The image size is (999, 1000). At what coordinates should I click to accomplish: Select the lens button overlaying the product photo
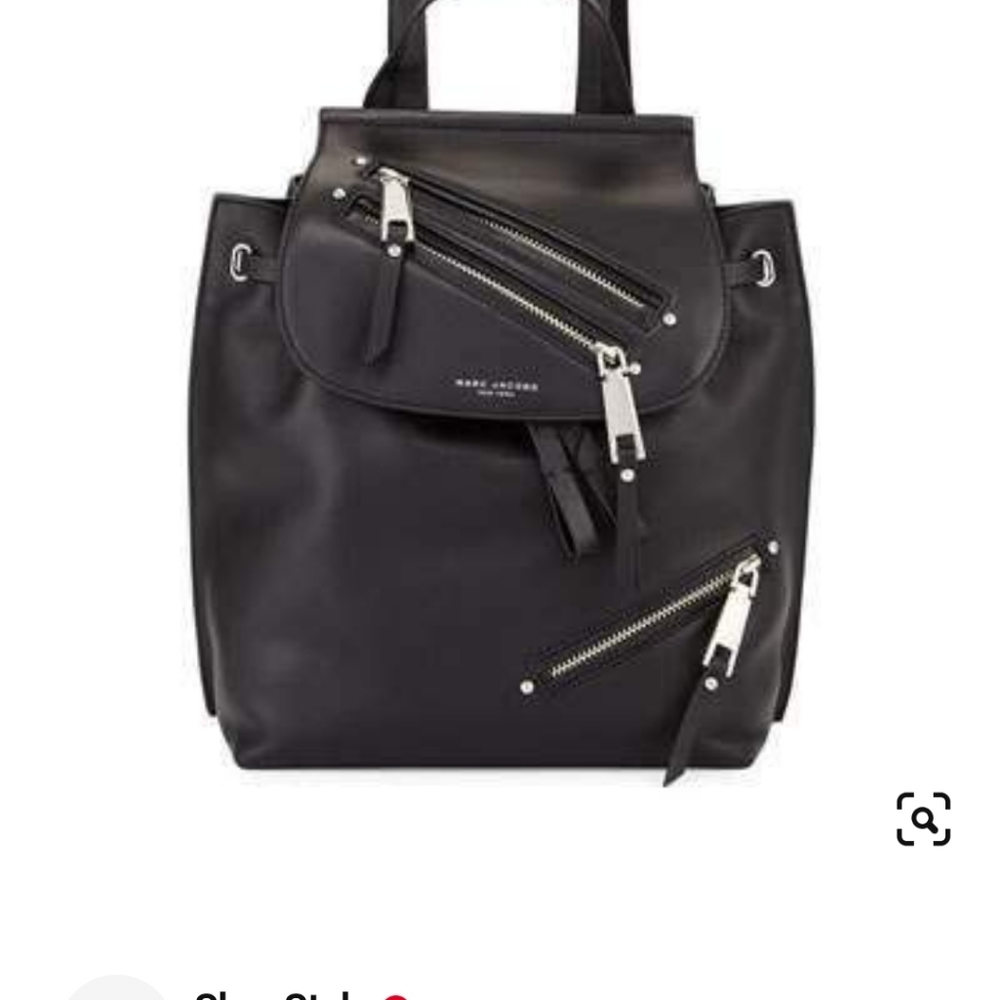click(x=924, y=818)
